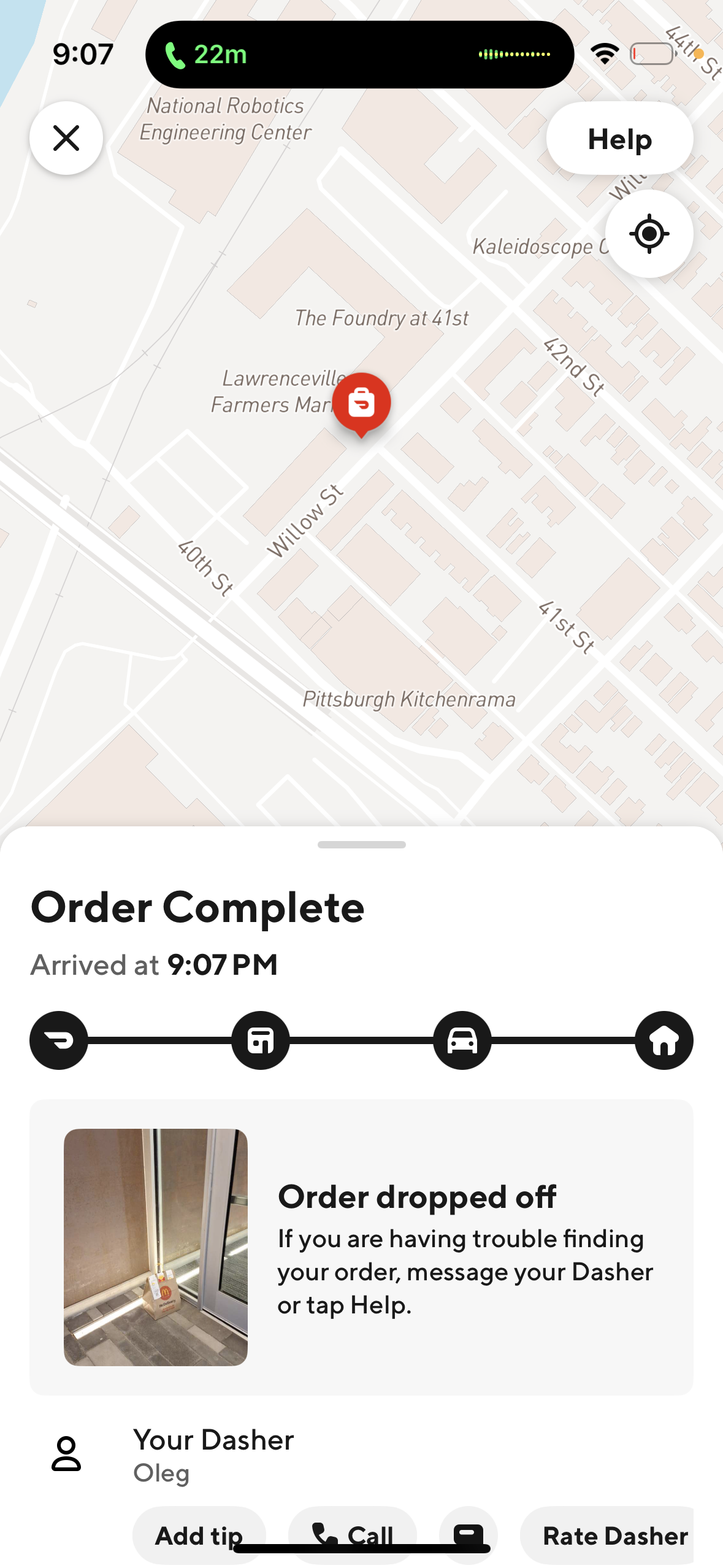Tap the storefront icon in the progress tracker
Viewport: 723px width, 1568px height.
[260, 1040]
